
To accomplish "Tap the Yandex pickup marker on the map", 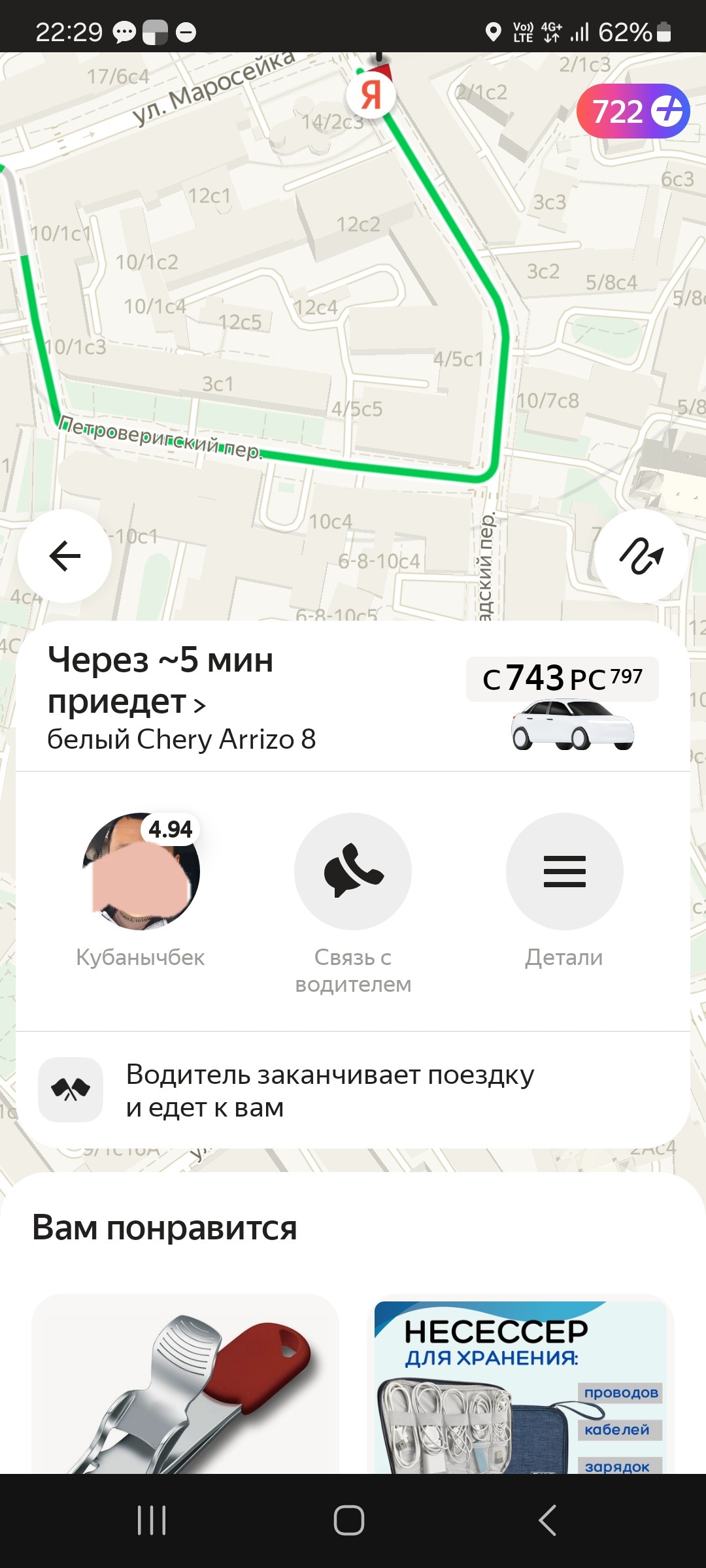I will [371, 95].
